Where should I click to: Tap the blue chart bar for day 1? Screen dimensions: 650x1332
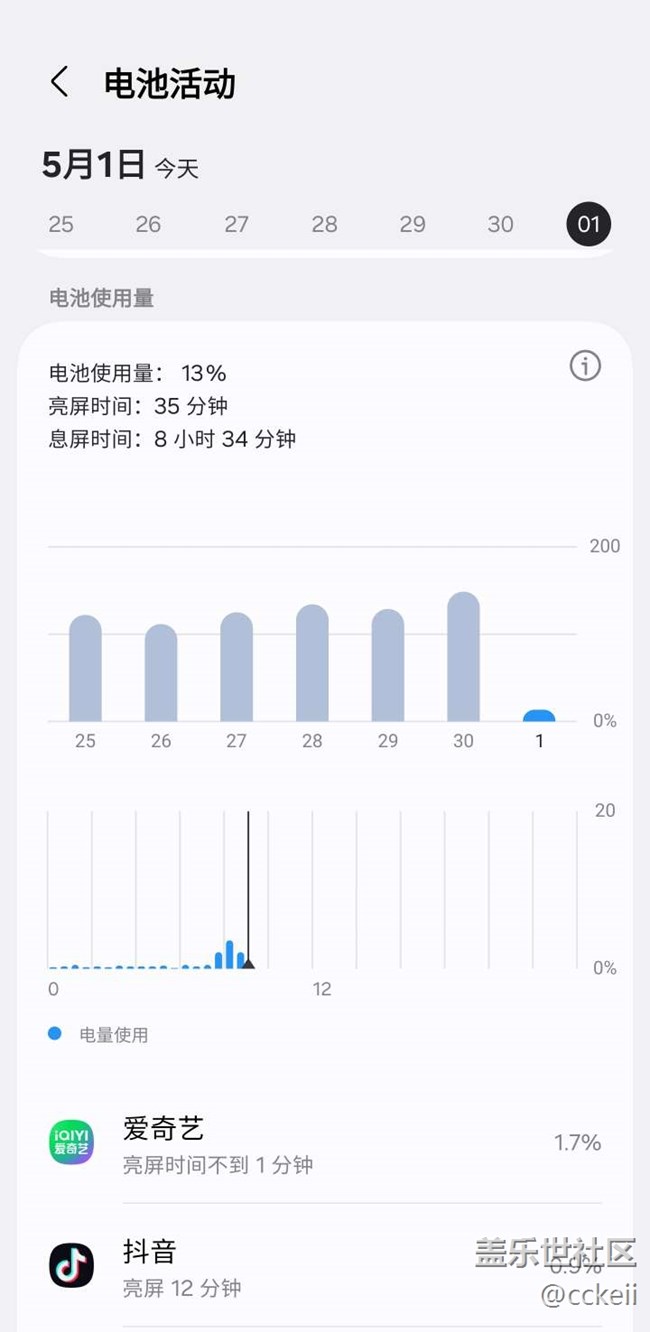[x=539, y=716]
